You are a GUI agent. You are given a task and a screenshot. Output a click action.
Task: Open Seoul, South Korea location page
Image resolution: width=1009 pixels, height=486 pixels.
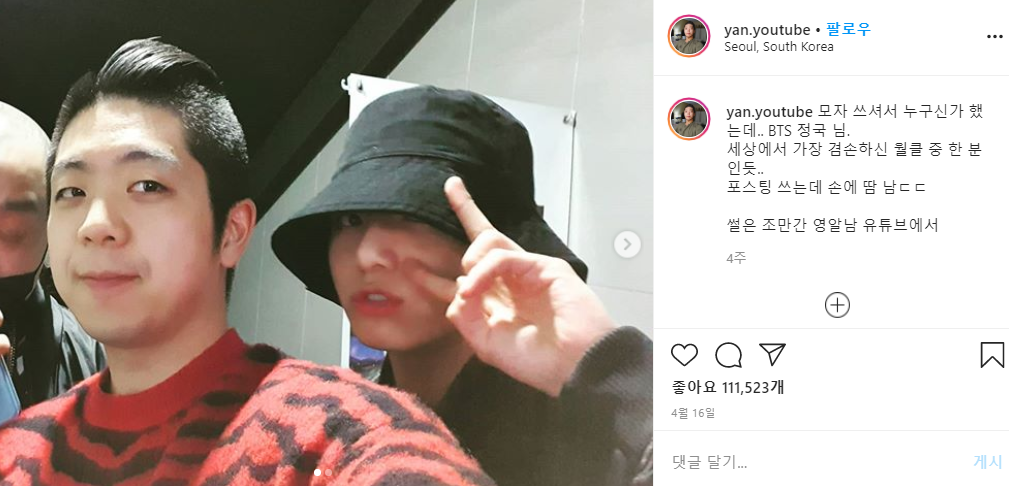pos(779,47)
